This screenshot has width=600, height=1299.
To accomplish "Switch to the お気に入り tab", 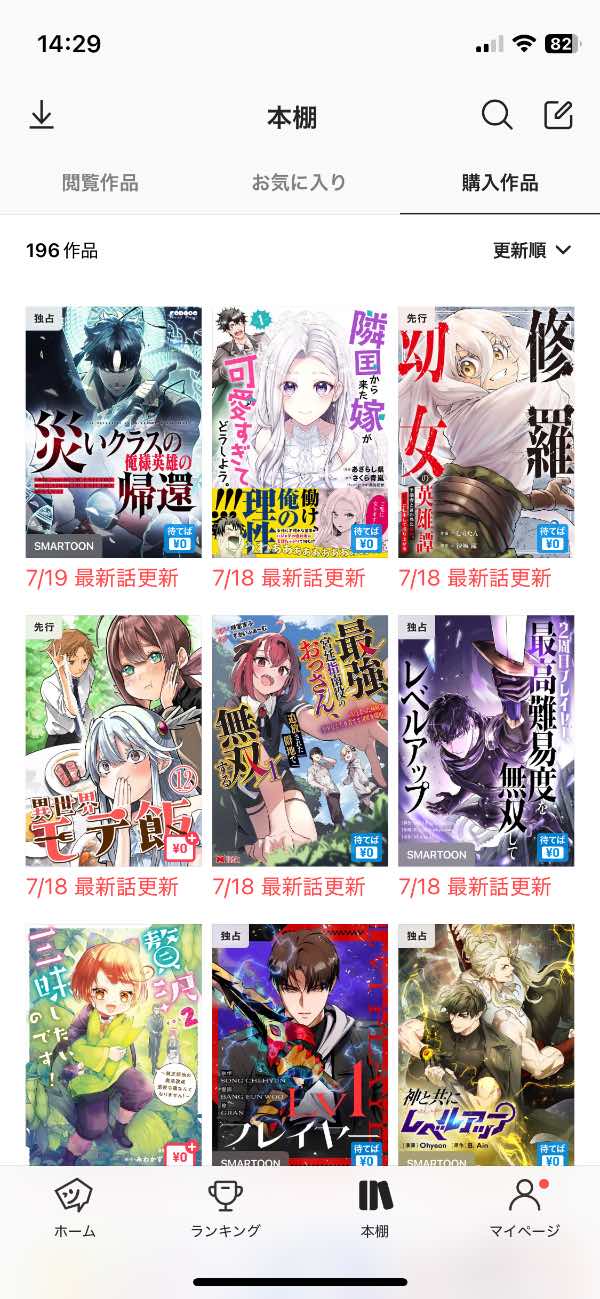I will 299,183.
